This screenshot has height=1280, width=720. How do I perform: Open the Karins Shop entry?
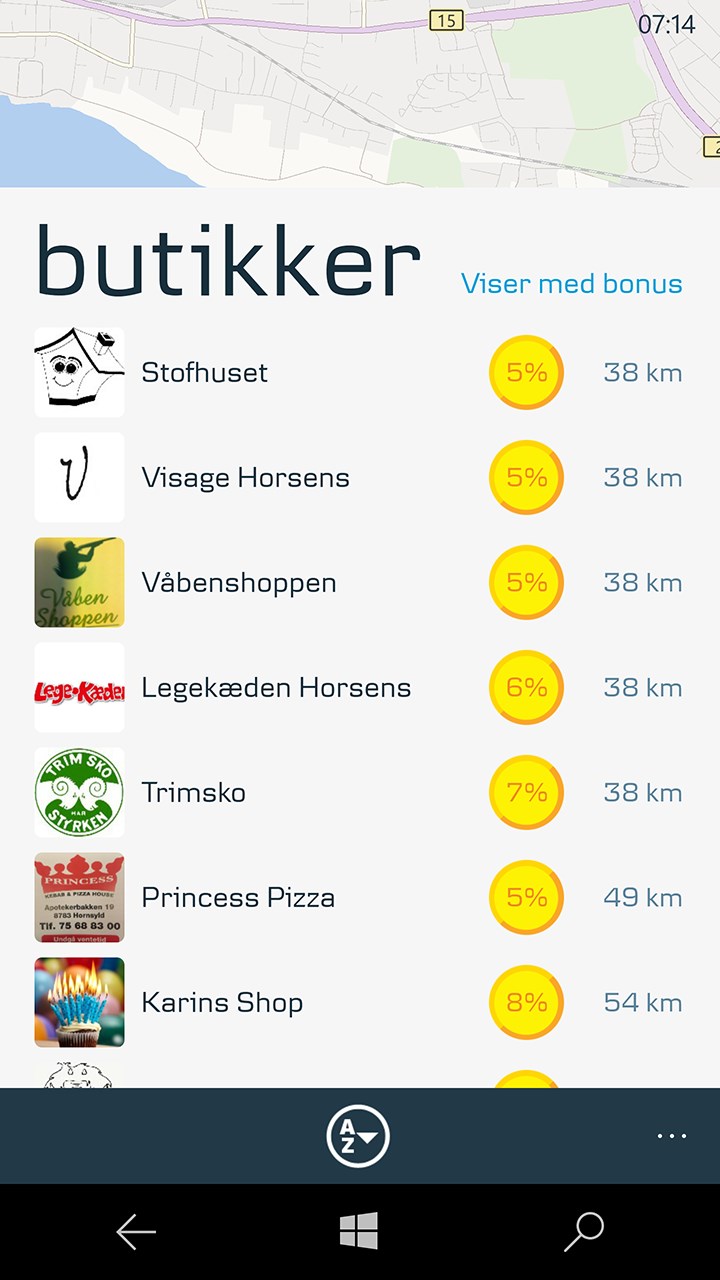coord(222,1003)
